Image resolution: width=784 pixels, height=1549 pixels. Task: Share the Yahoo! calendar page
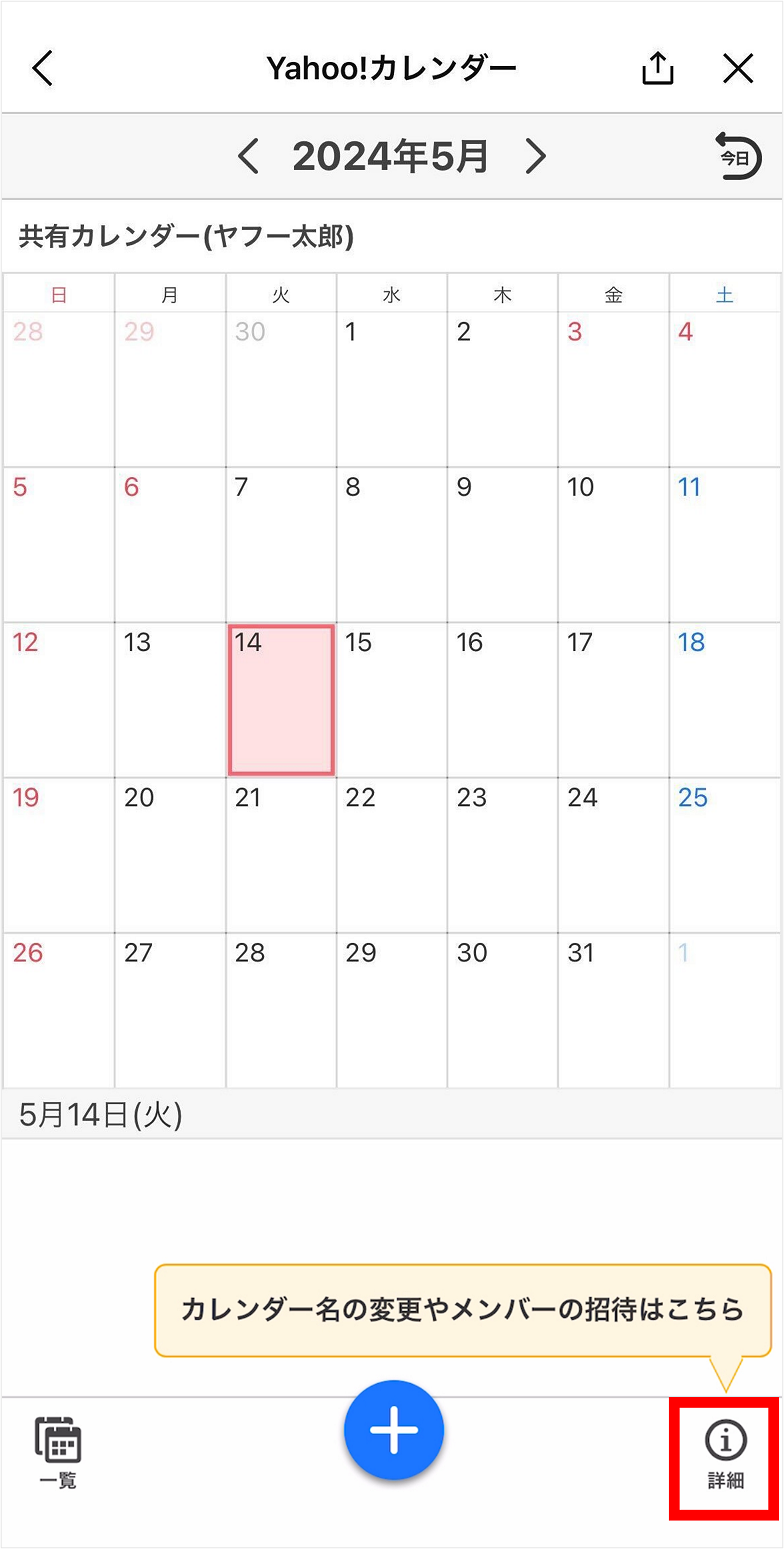pos(657,69)
